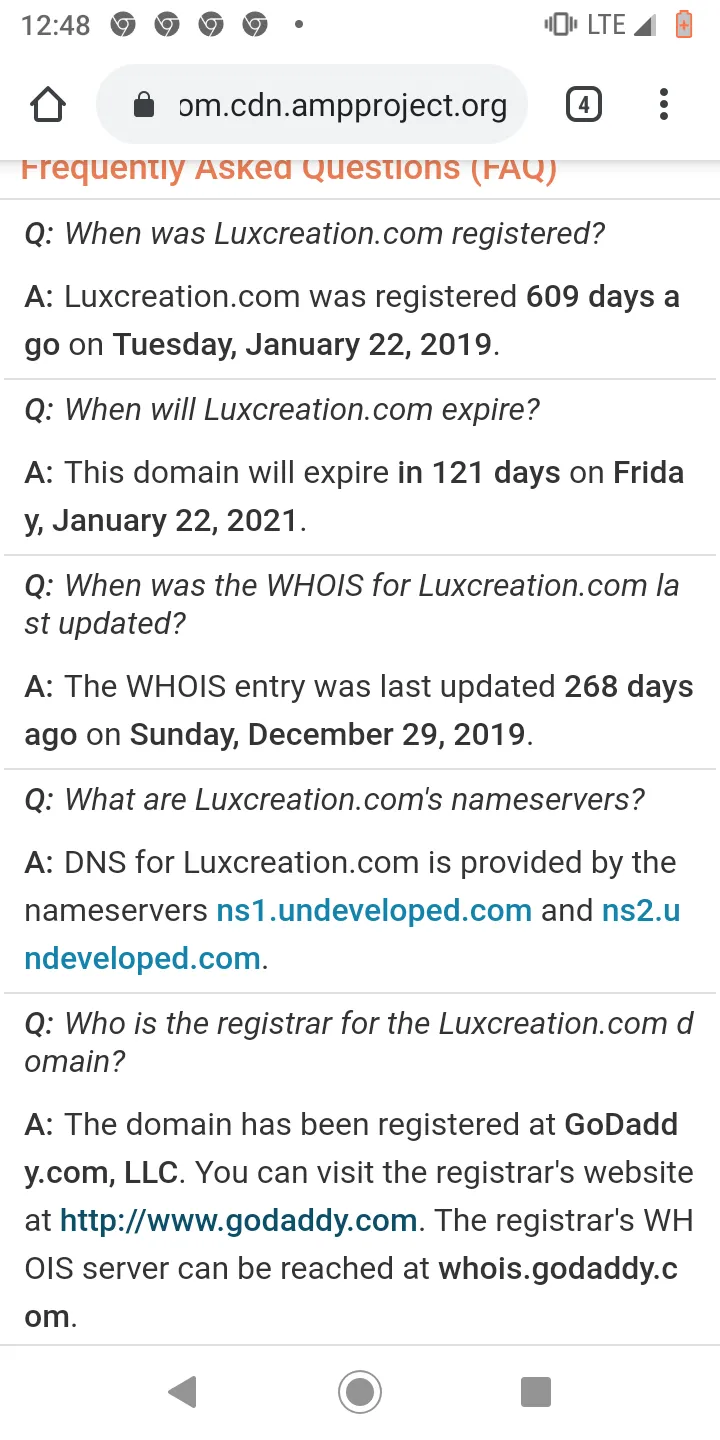Viewport: 720px width, 1440px height.
Task: Tap the ampproject.org address bar
Action: coord(311,105)
